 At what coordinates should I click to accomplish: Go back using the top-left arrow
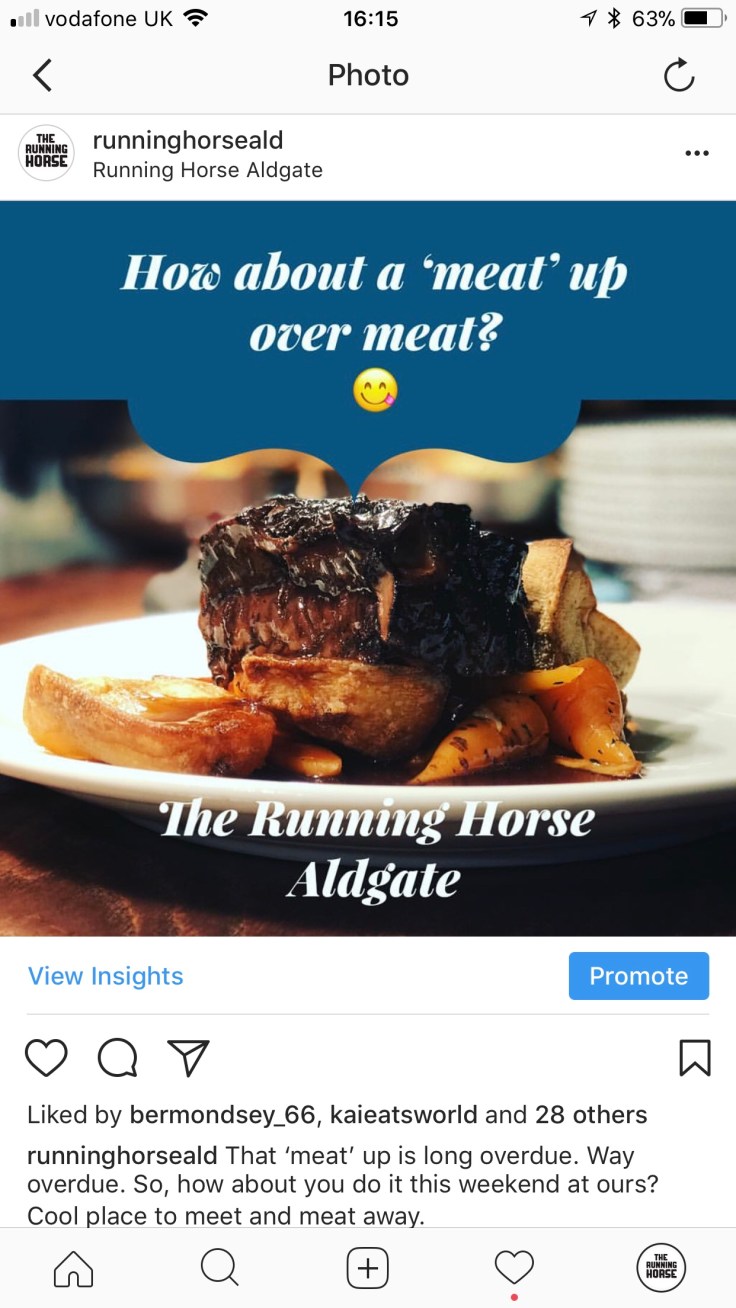point(42,75)
